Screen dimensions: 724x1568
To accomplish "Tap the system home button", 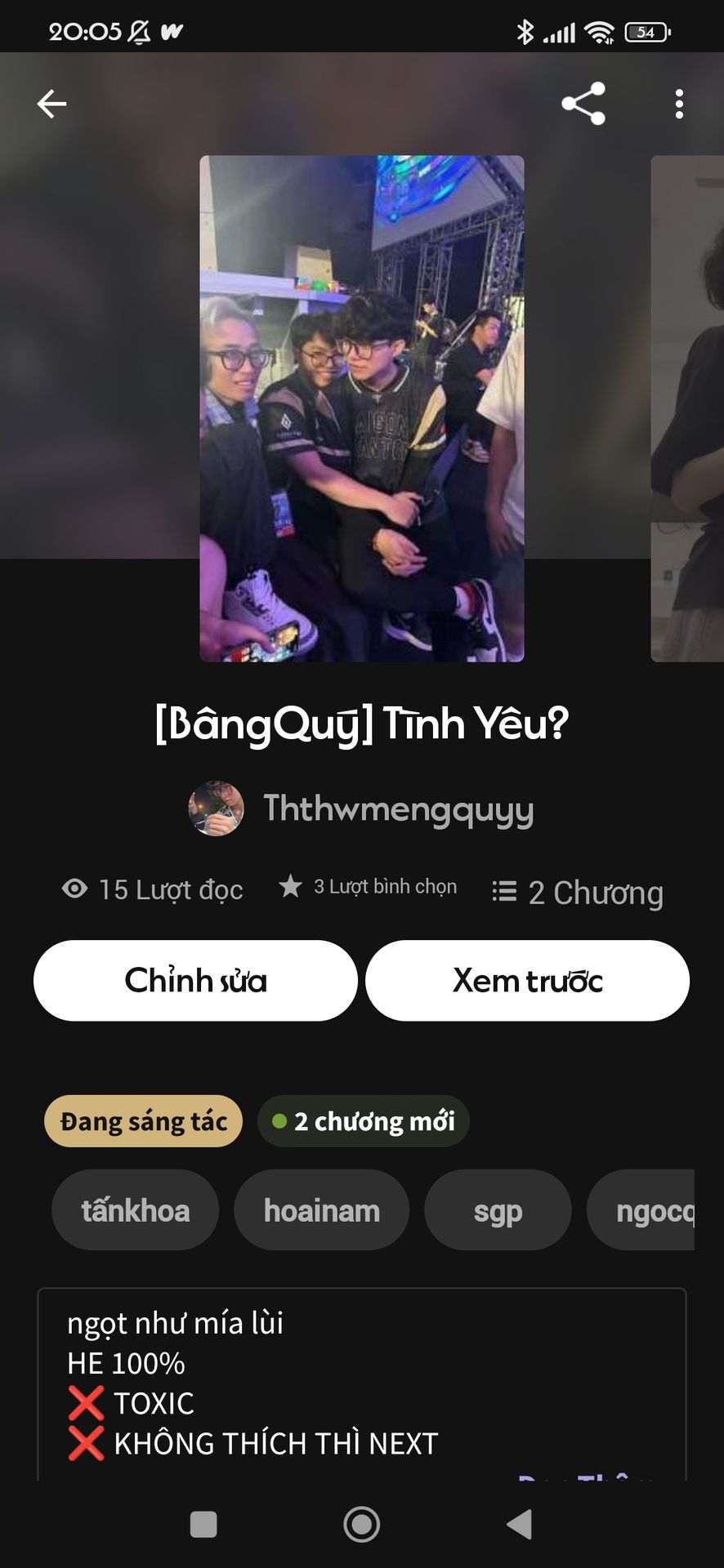I will pos(362,1524).
